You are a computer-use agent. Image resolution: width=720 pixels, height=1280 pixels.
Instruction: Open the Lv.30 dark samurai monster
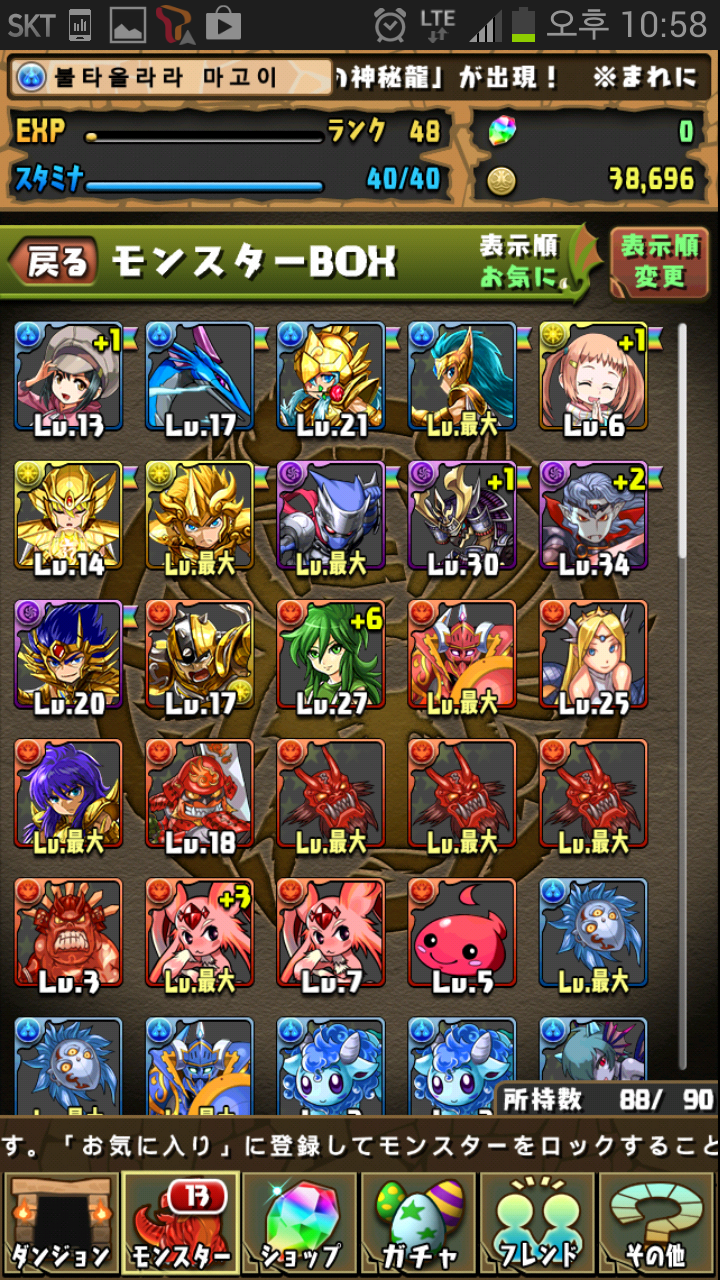tap(462, 516)
